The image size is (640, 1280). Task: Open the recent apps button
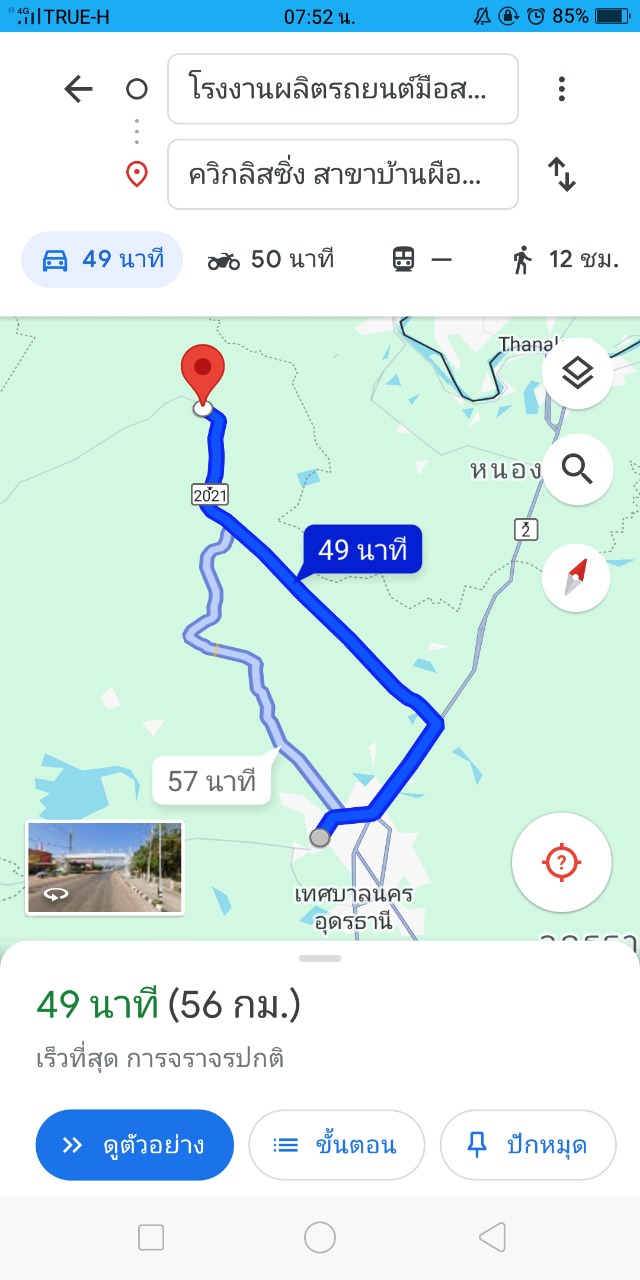151,1238
